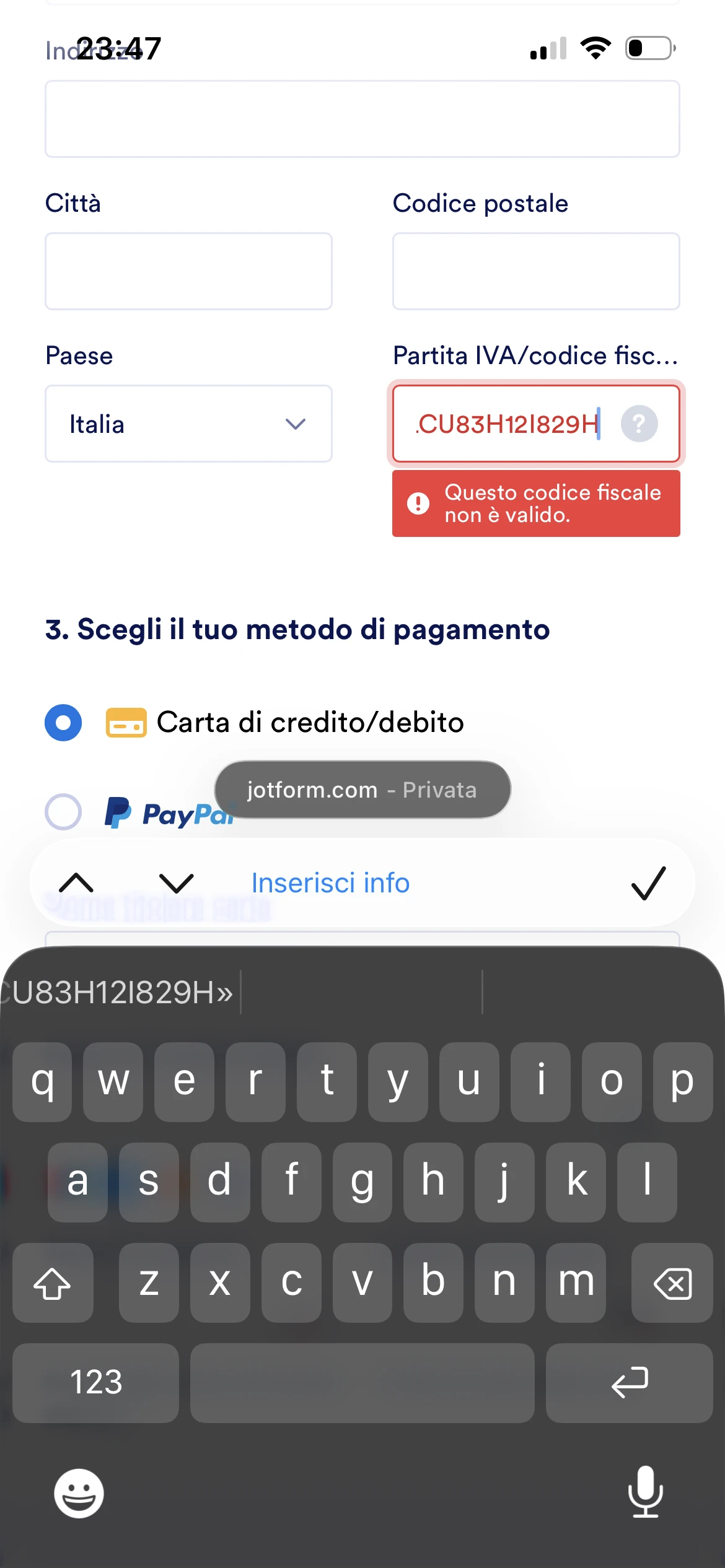The width and height of the screenshot is (725, 1568).
Task: Tap the error alert icon in the red banner
Action: pyautogui.click(x=419, y=503)
